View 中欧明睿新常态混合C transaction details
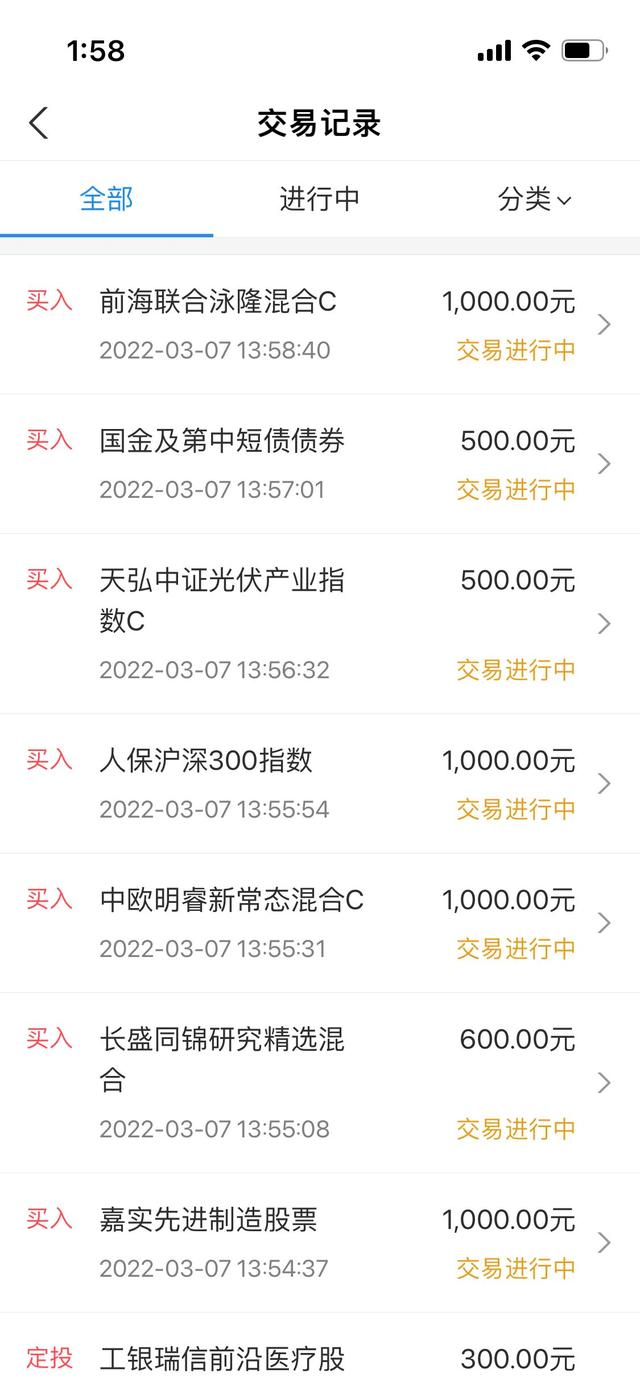The image size is (640, 1386). 320,922
